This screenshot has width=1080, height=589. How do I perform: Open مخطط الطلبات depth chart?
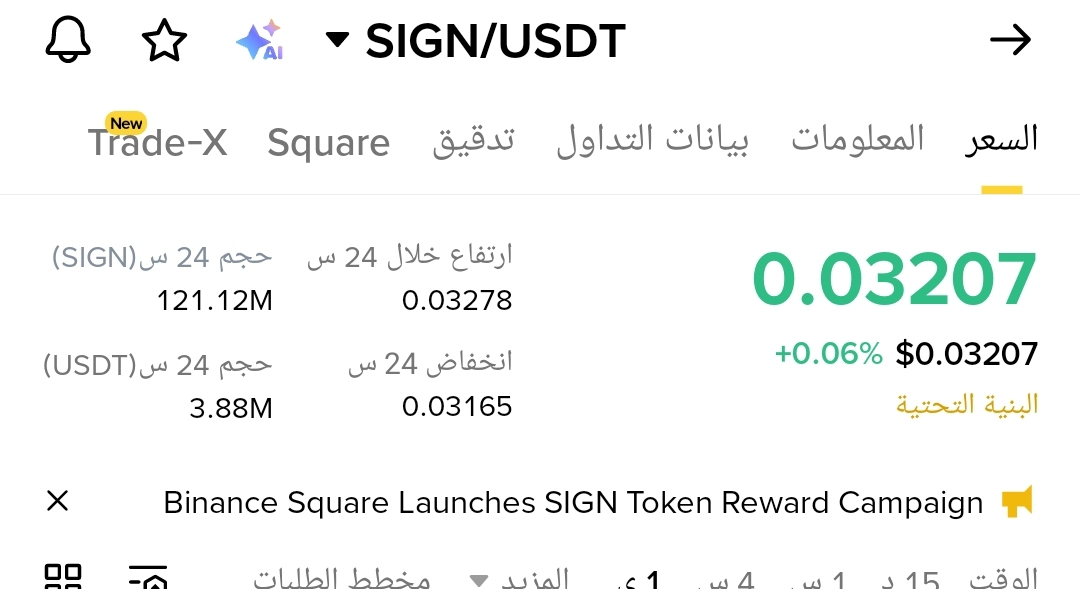[342, 579]
